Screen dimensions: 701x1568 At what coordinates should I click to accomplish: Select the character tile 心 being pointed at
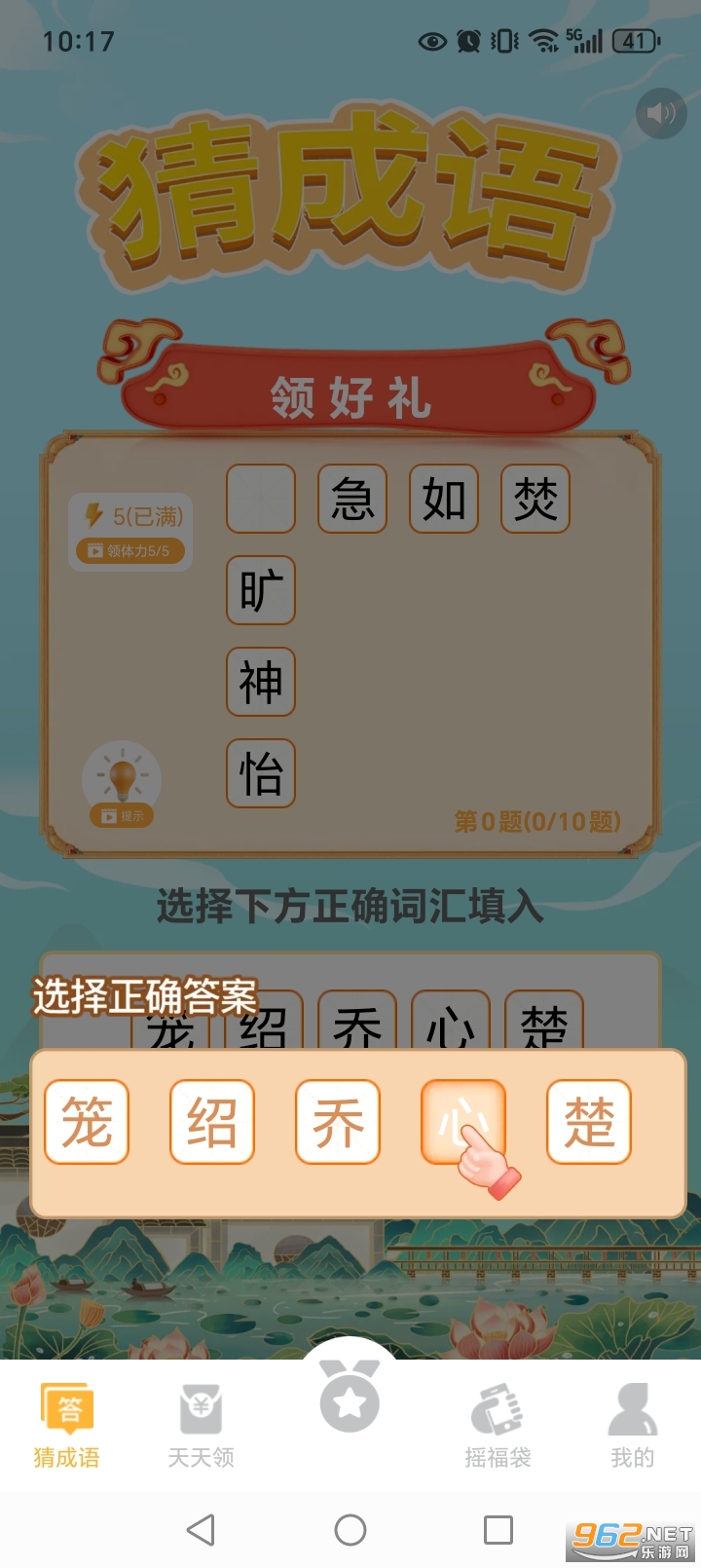[462, 1122]
